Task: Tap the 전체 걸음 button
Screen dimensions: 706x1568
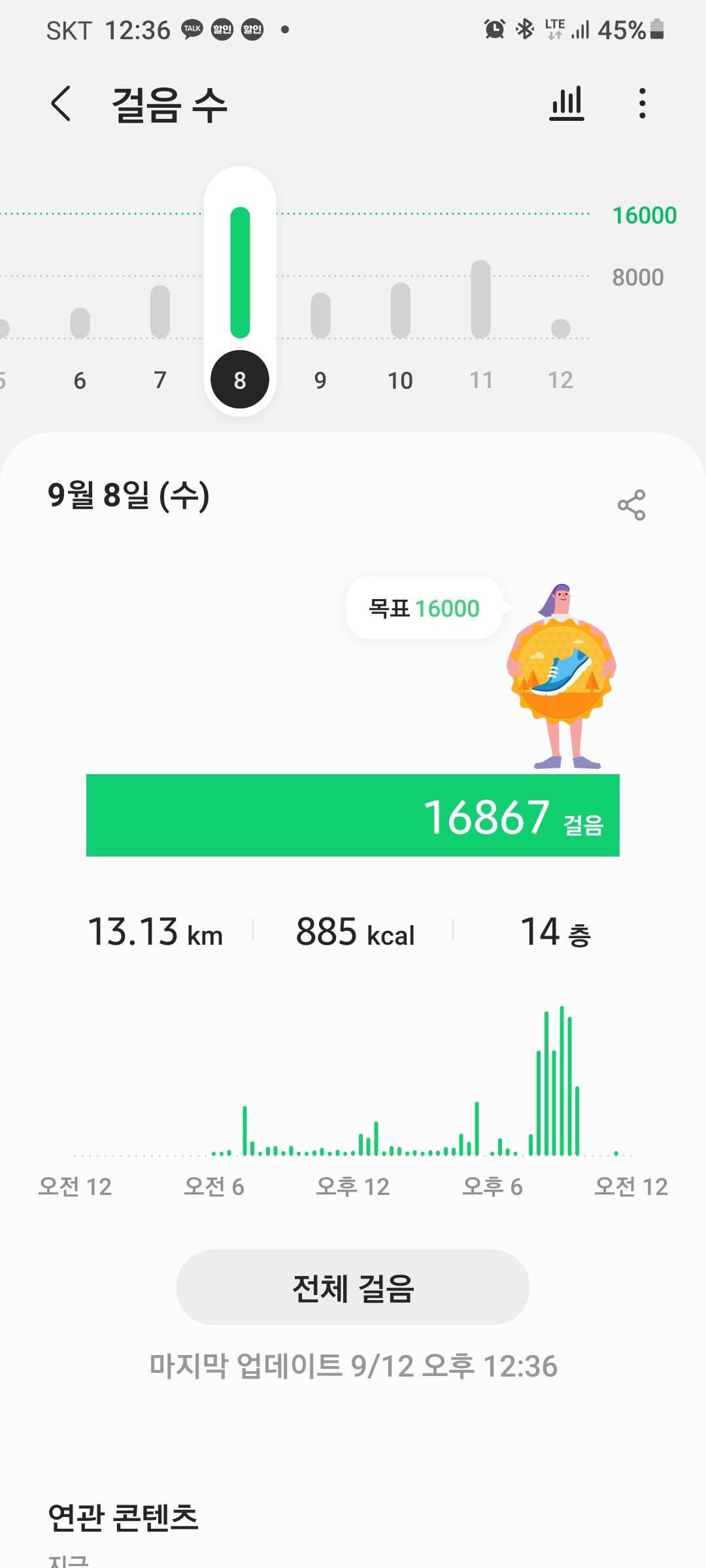Action: coord(352,1288)
